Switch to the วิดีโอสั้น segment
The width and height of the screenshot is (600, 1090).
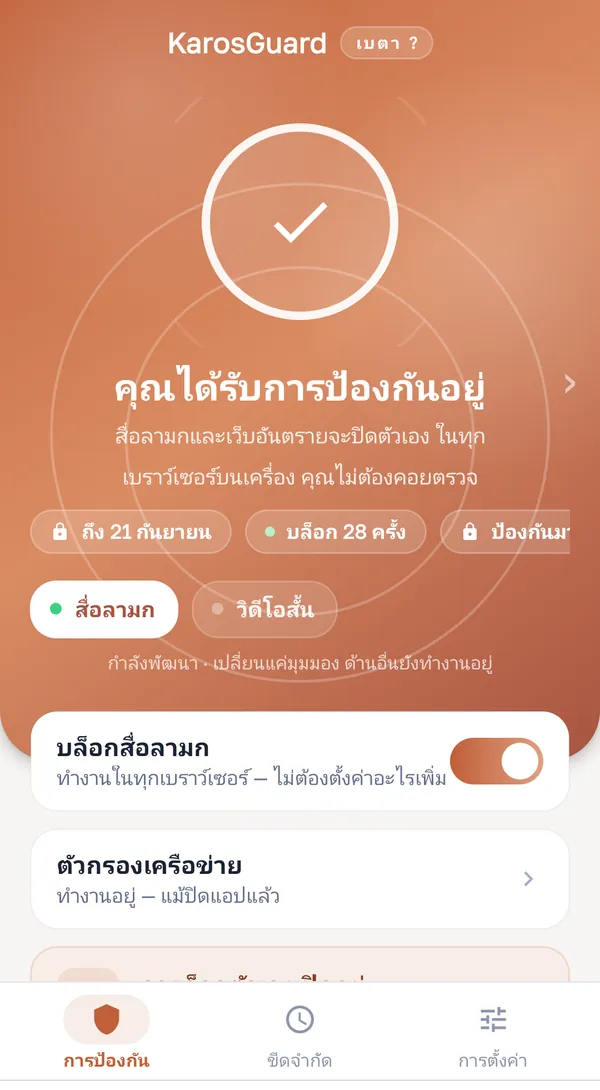(265, 610)
